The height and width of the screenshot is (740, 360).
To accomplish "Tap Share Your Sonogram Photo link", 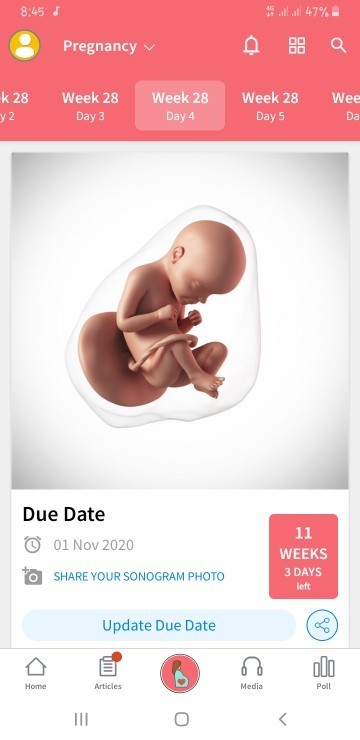I will (x=139, y=576).
